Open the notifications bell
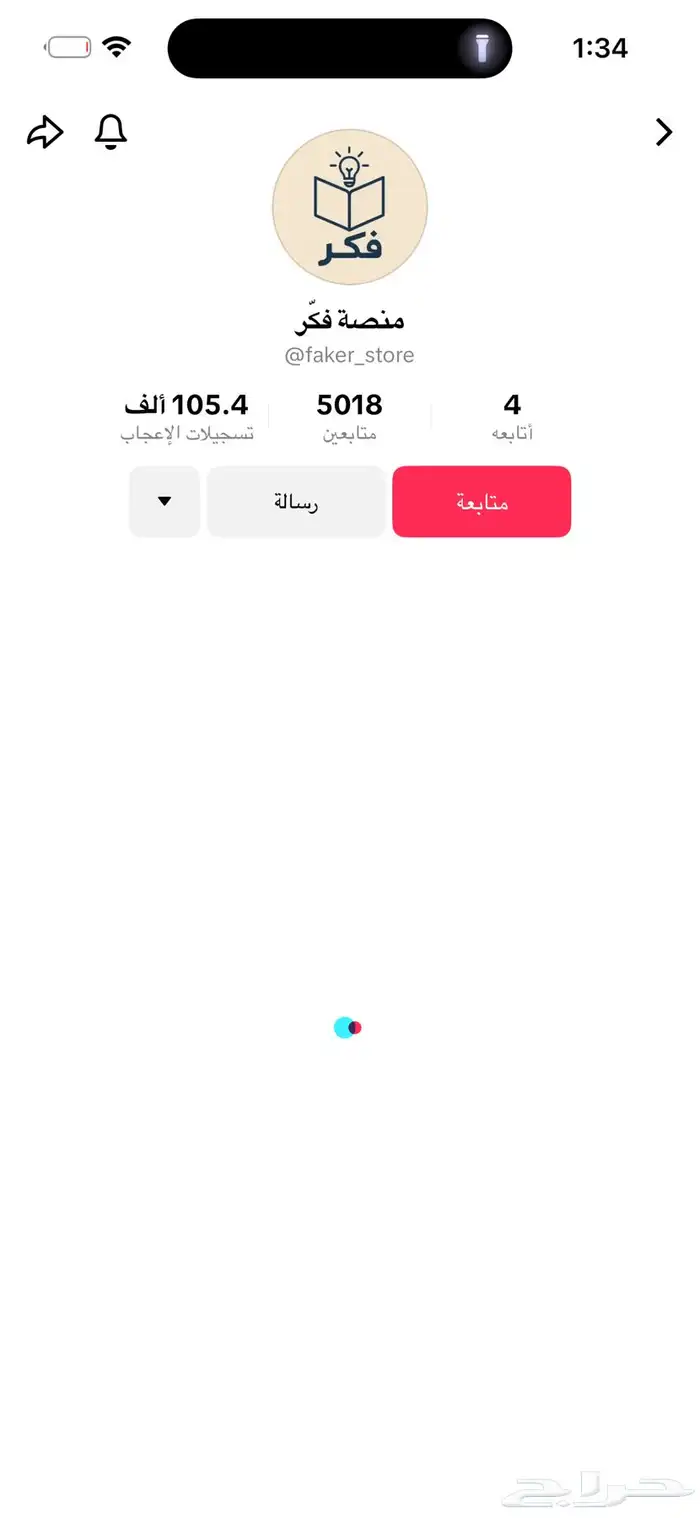Viewport: 700px width, 1518px height. pos(111,132)
